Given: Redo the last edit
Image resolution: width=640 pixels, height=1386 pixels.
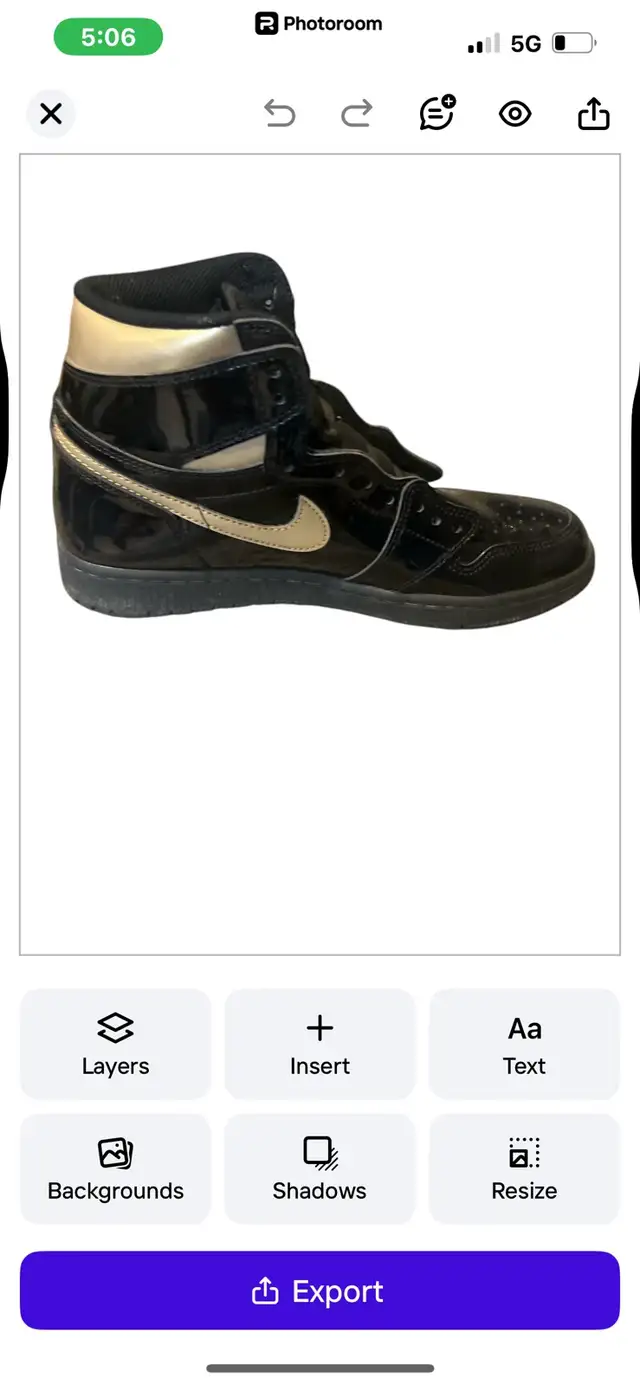Looking at the screenshot, I should coord(356,113).
